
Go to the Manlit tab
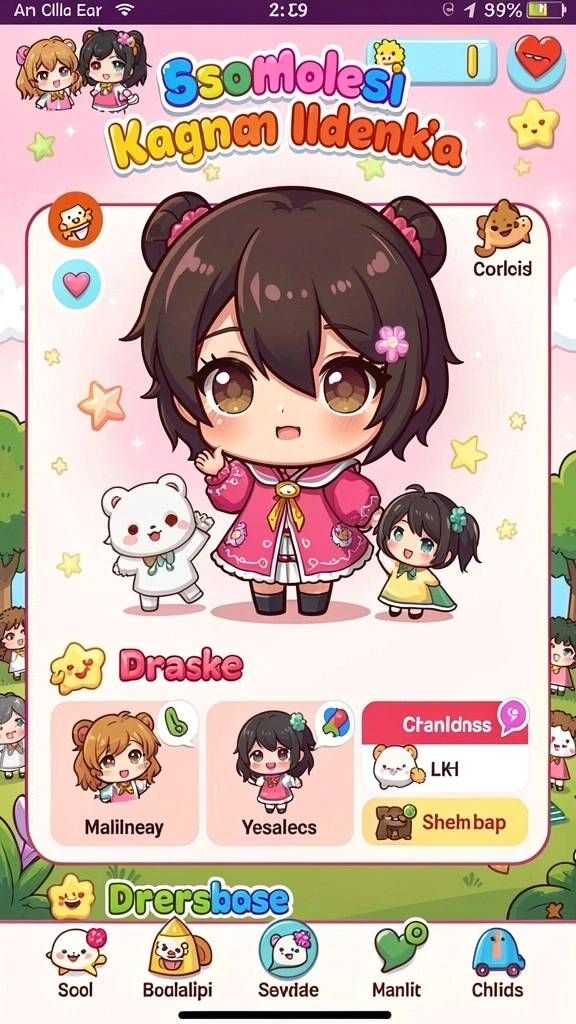point(396,961)
